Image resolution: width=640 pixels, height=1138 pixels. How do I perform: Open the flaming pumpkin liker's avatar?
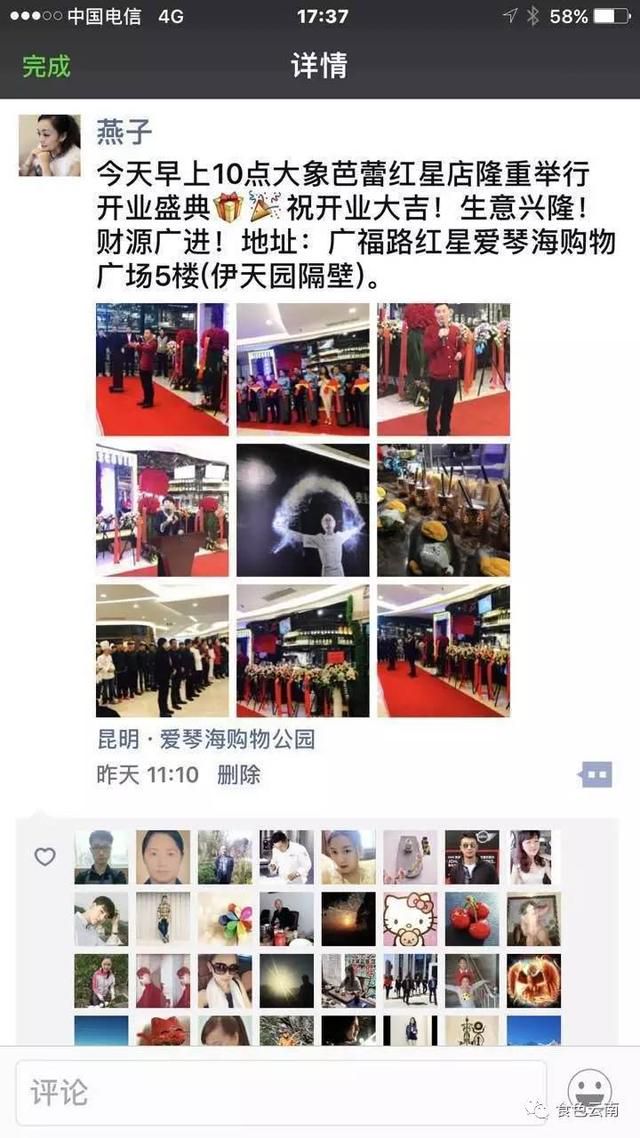pos(534,981)
